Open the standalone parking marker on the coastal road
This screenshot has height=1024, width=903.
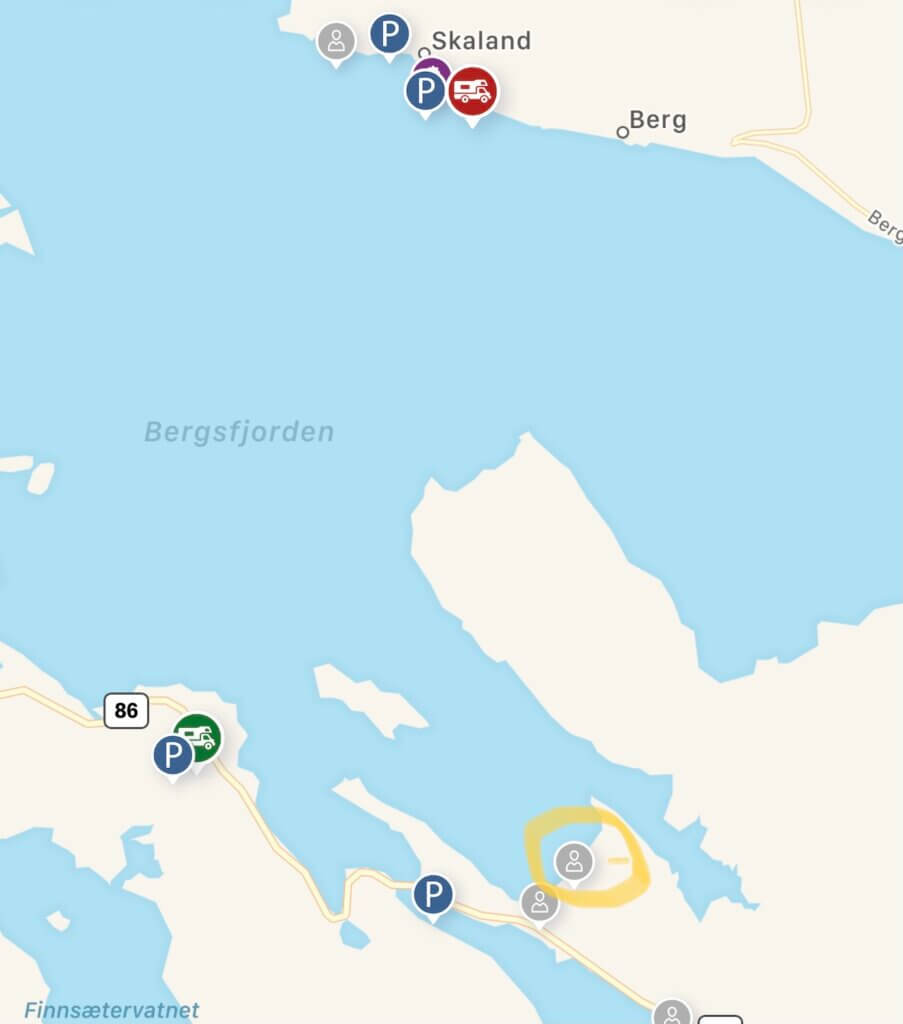(x=433, y=894)
